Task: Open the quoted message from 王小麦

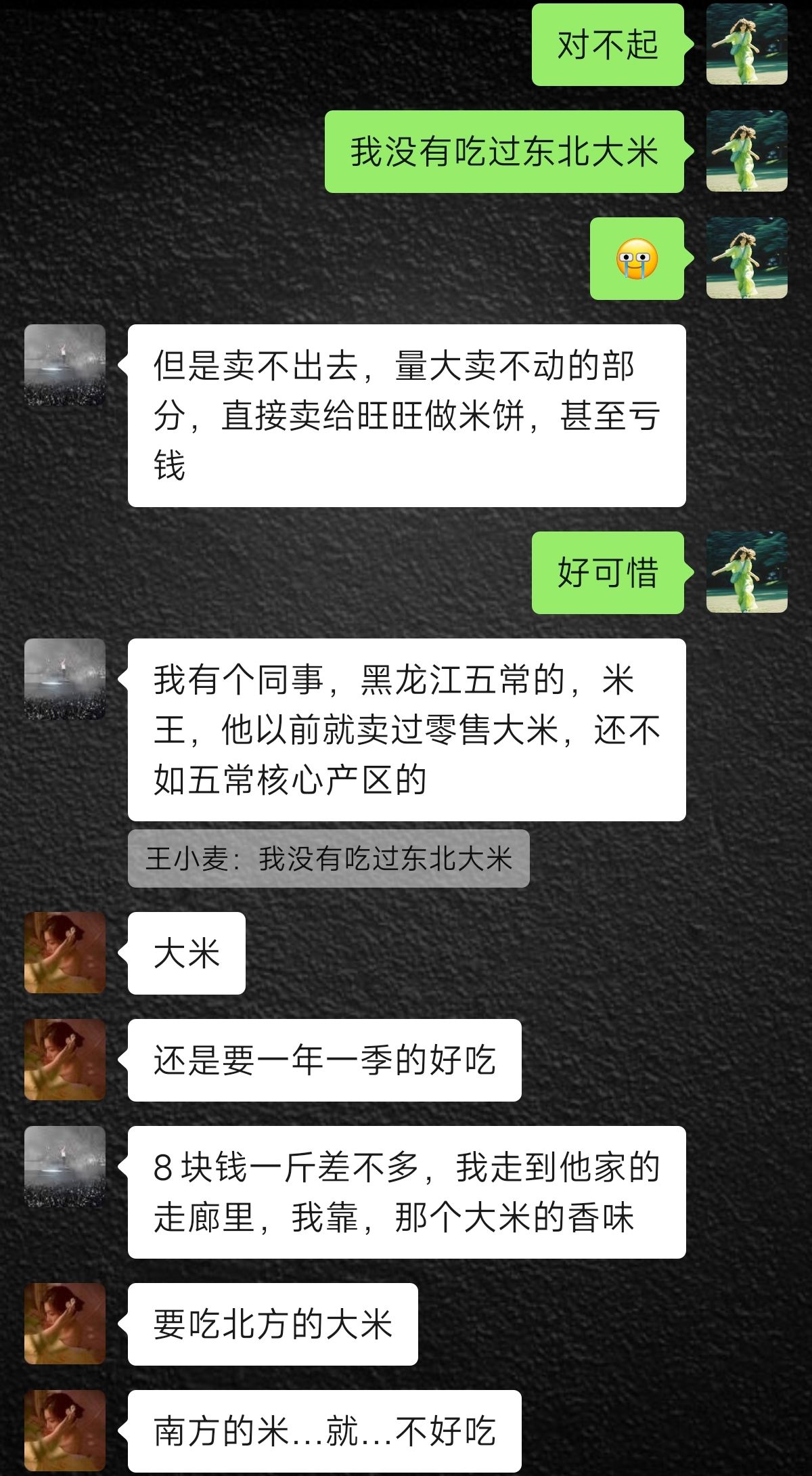Action: (x=328, y=859)
